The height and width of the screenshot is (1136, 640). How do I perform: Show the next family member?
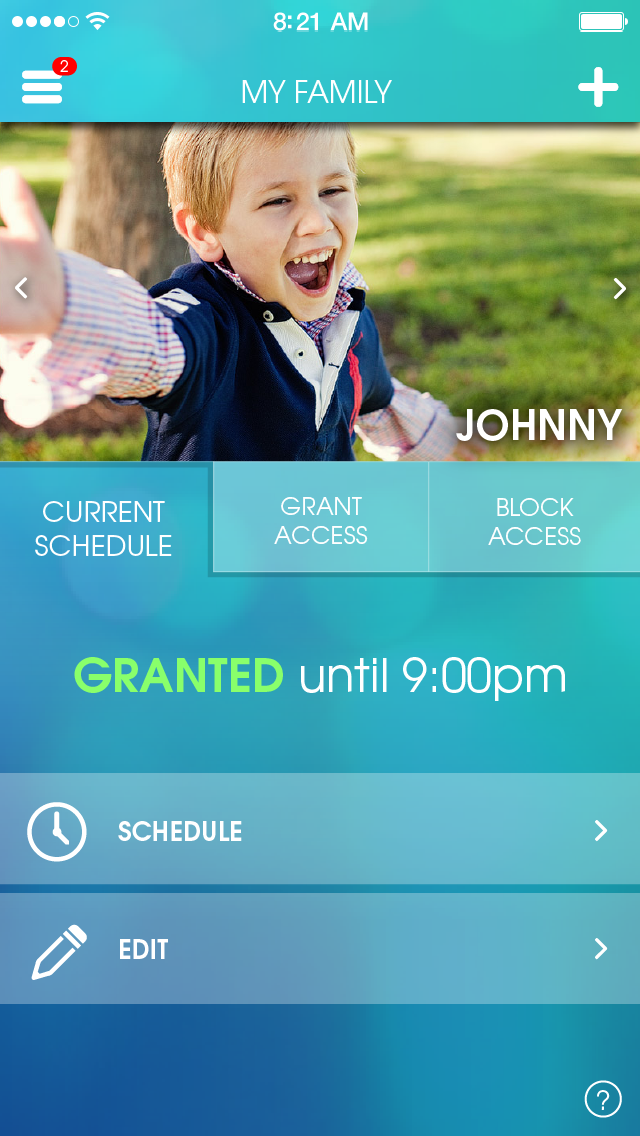[x=619, y=288]
